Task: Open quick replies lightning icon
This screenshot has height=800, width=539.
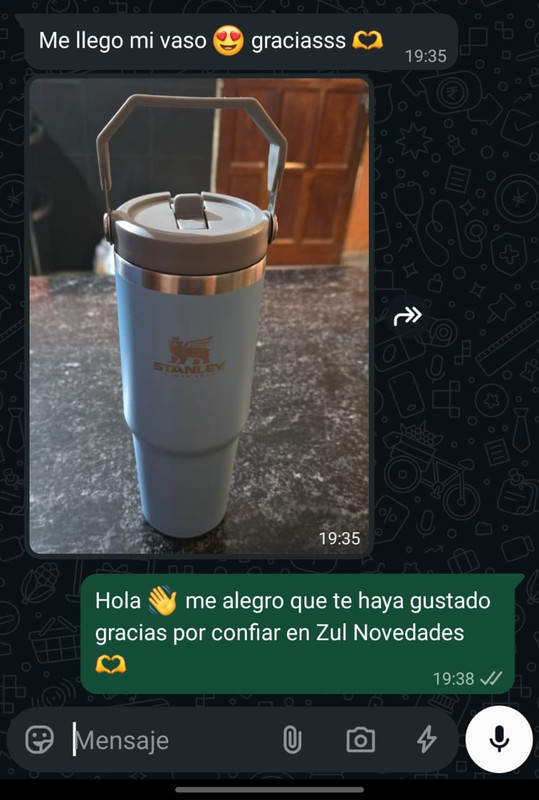Action: (426, 740)
